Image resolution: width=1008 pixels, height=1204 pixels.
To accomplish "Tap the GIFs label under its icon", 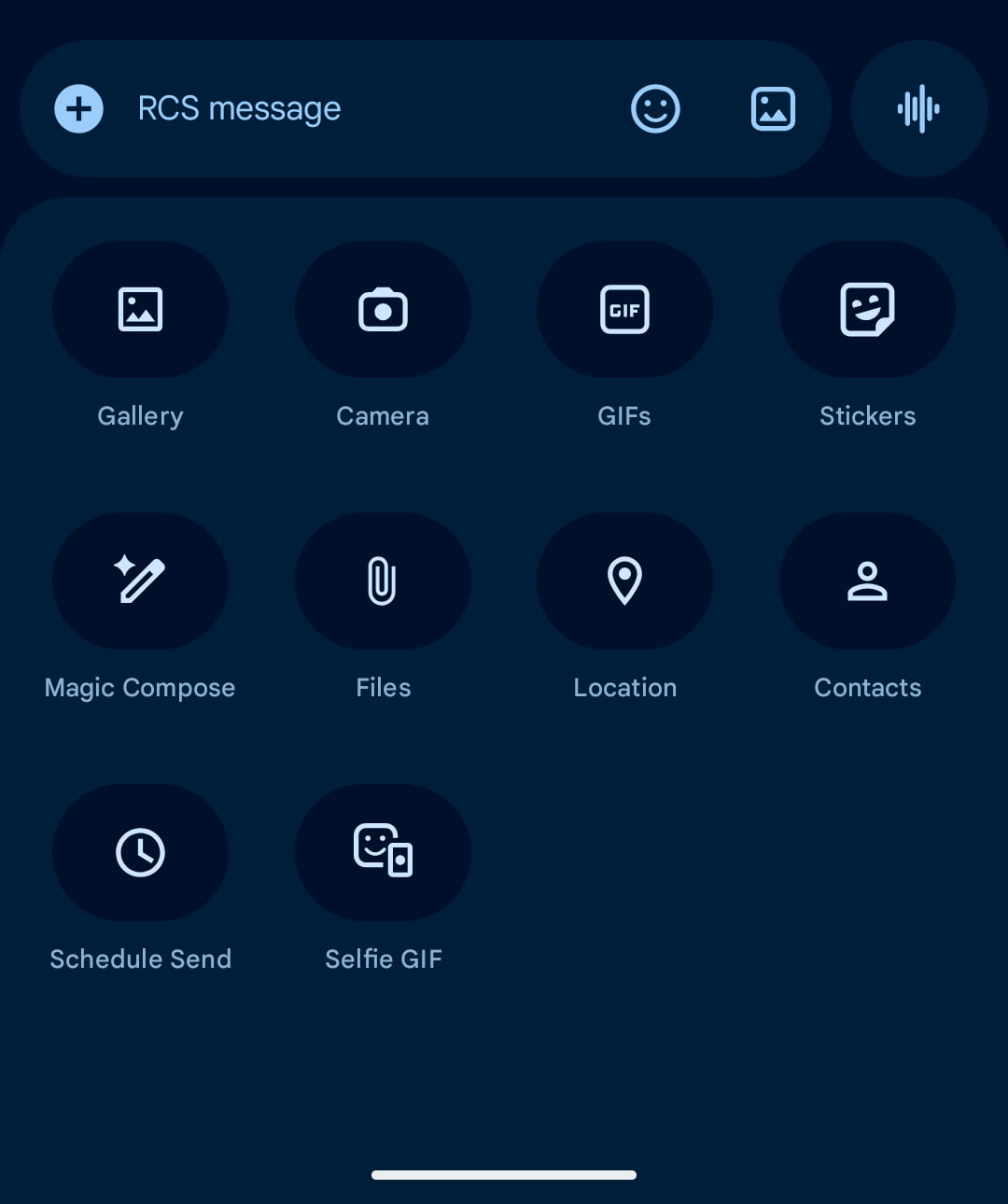I will 624,415.
